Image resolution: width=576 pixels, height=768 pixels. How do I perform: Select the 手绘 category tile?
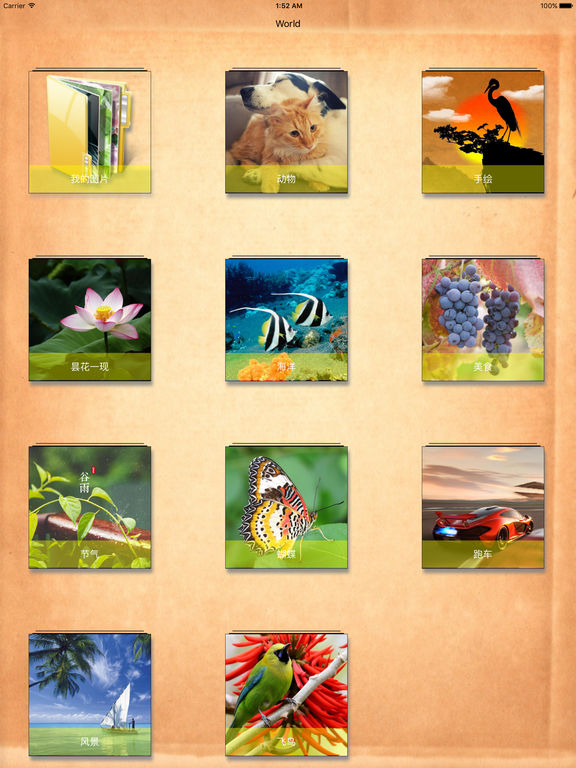pos(483,132)
